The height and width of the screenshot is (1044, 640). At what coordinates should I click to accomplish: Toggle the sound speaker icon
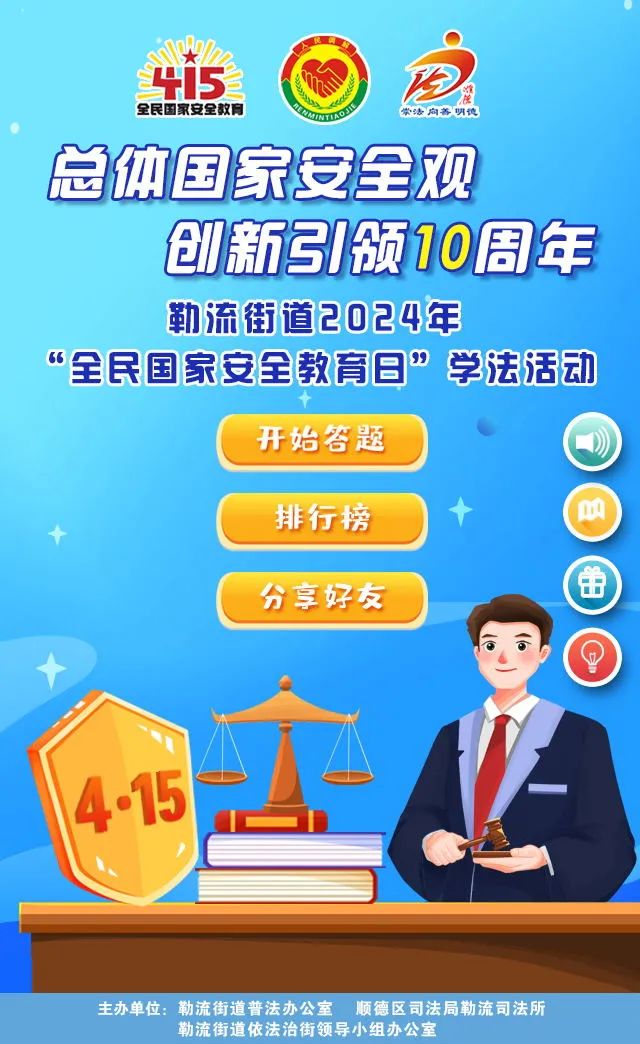click(x=592, y=441)
